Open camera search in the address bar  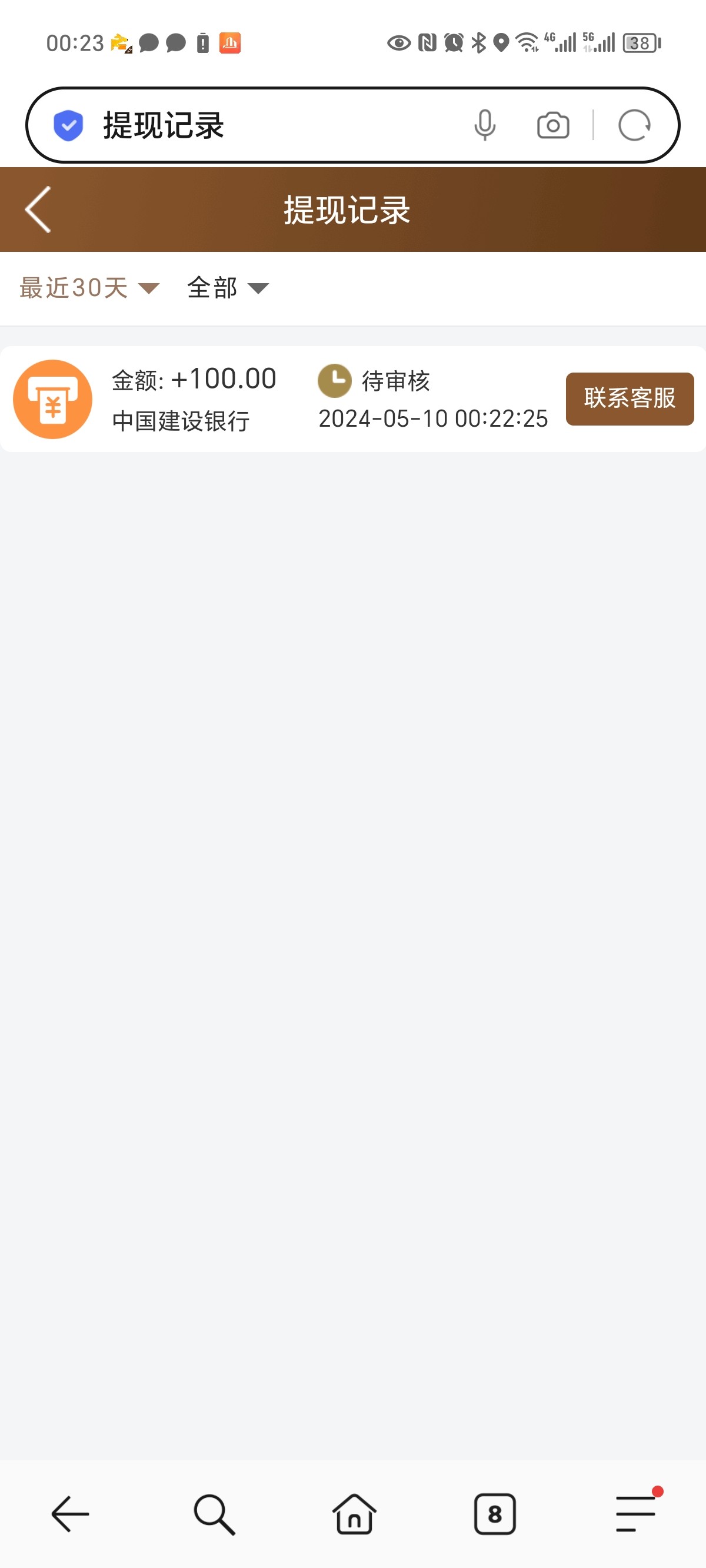(x=552, y=126)
